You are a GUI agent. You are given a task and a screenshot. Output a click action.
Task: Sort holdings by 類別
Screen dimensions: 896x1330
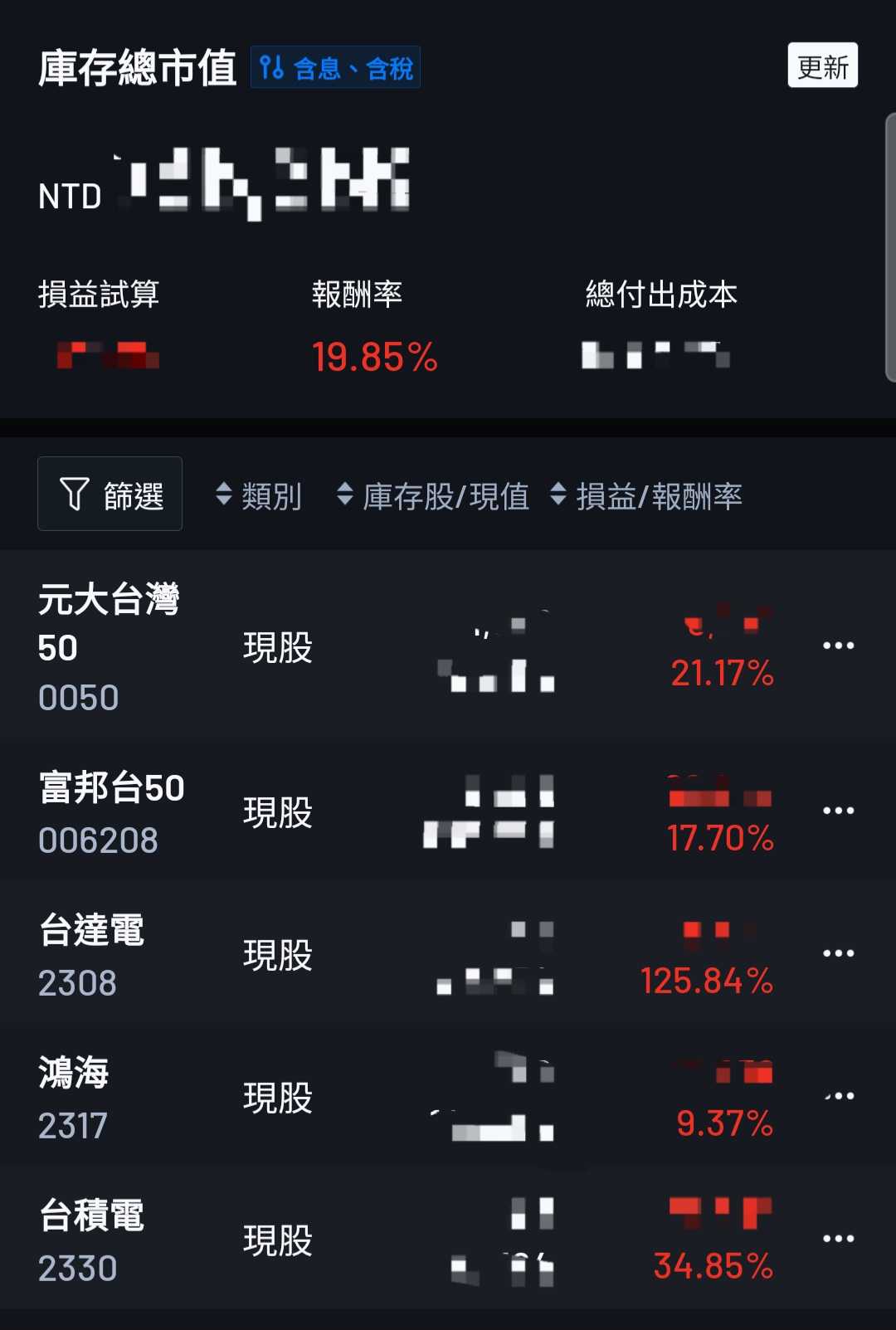[259, 496]
